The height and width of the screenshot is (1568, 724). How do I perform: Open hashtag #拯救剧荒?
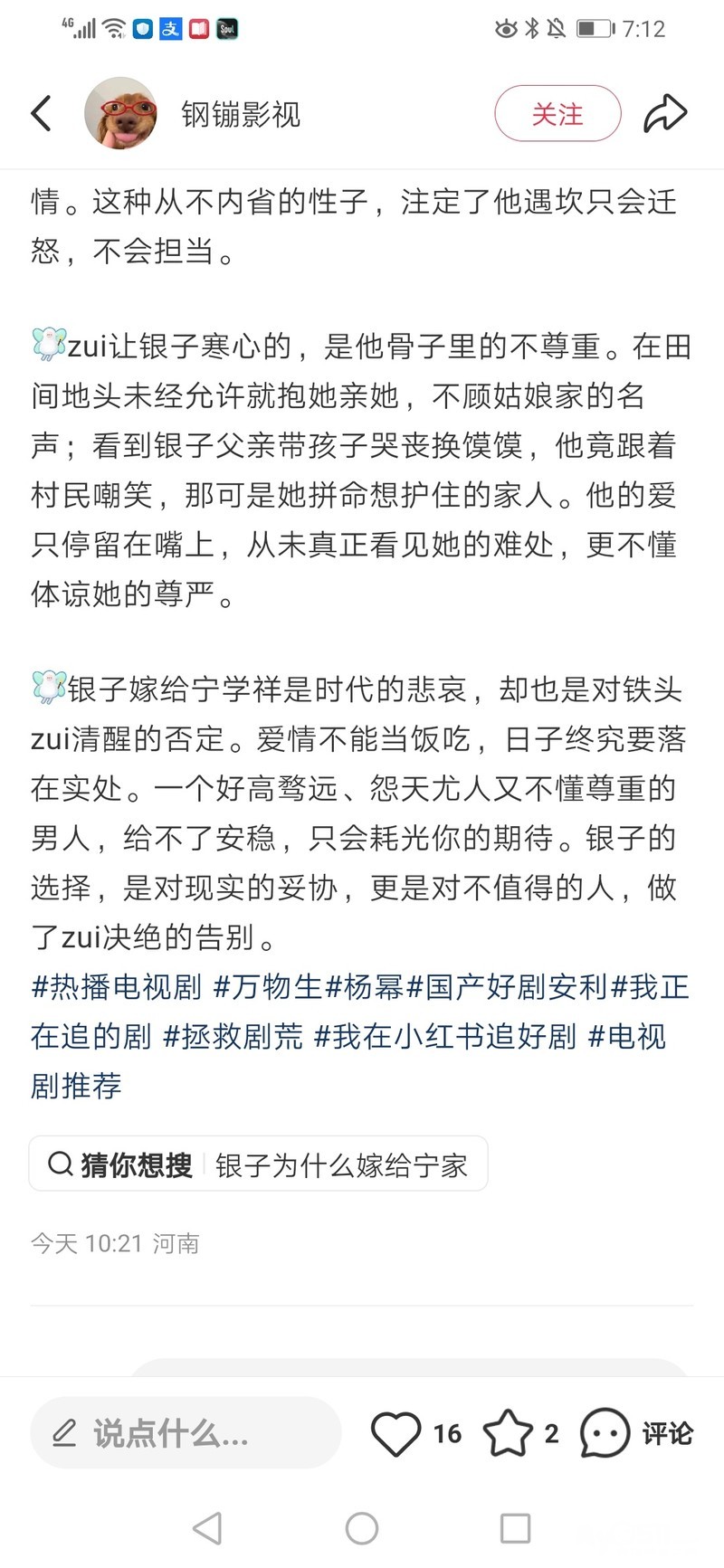point(233,1036)
